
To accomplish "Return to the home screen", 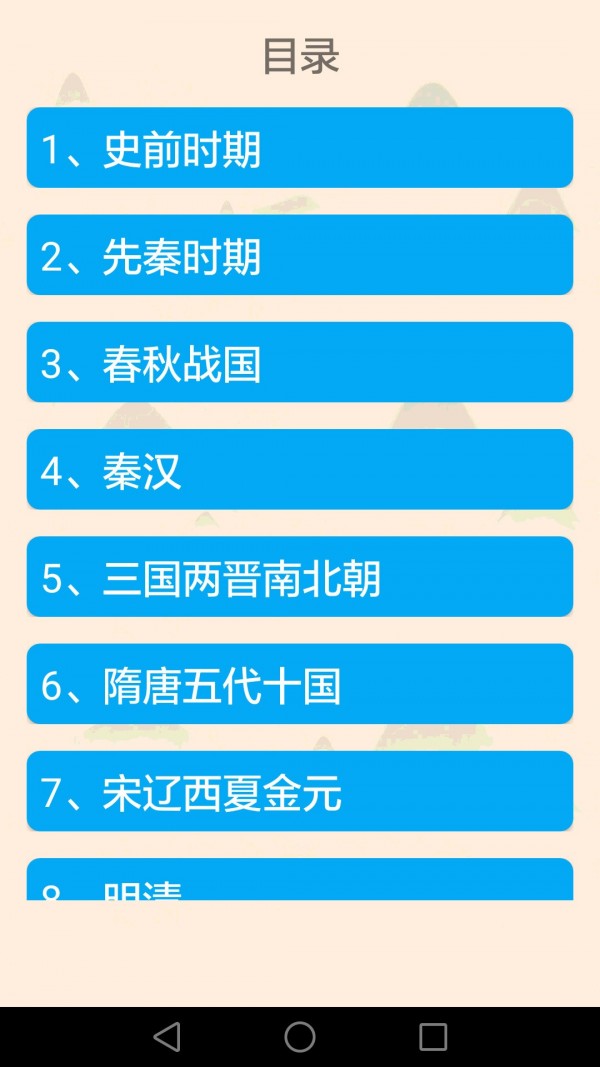I will point(300,1037).
